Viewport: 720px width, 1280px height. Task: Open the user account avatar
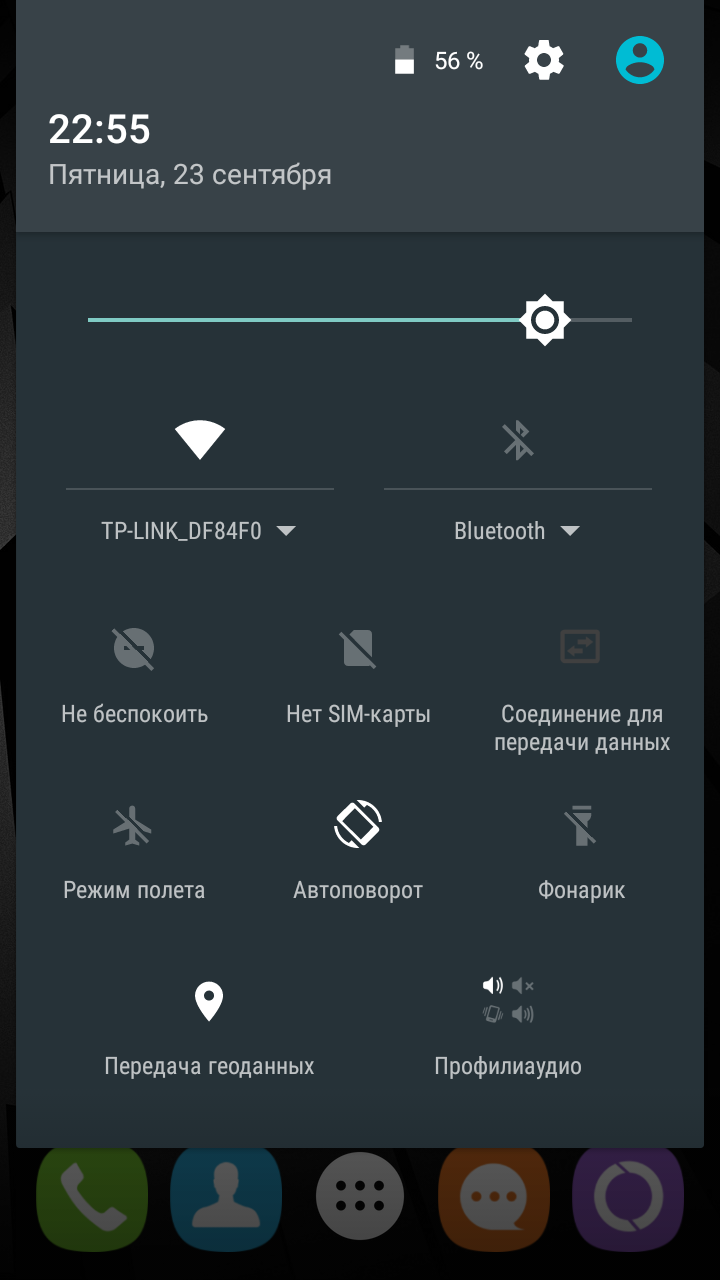click(640, 60)
